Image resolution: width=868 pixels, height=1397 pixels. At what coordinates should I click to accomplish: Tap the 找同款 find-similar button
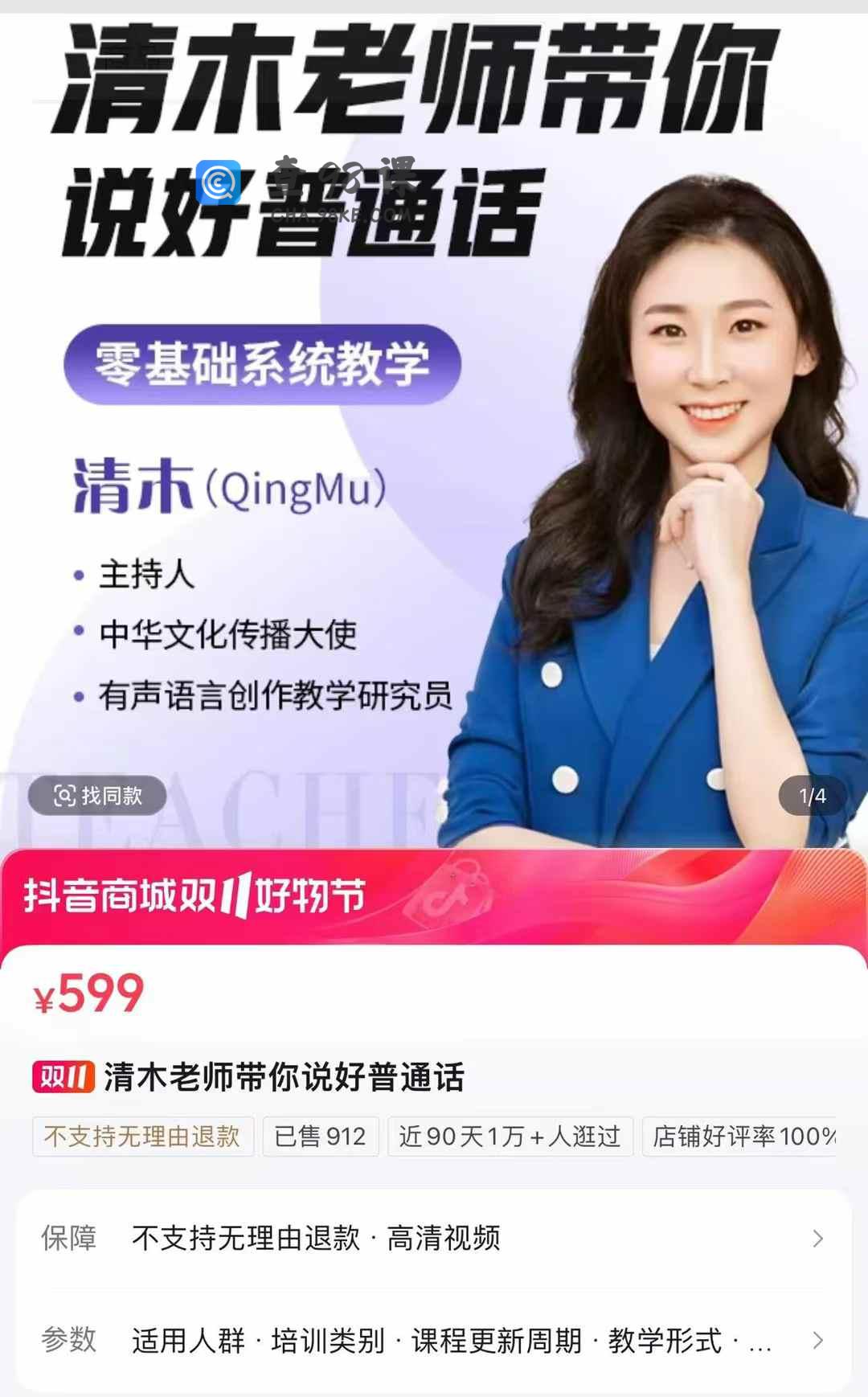coord(97,796)
